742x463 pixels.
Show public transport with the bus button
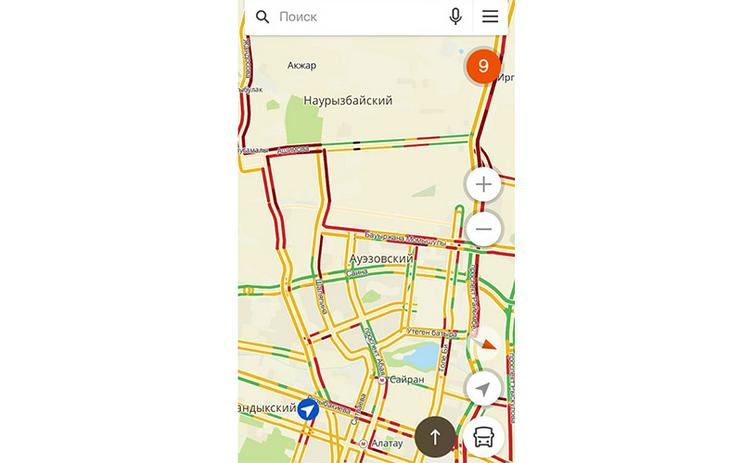[x=484, y=437]
